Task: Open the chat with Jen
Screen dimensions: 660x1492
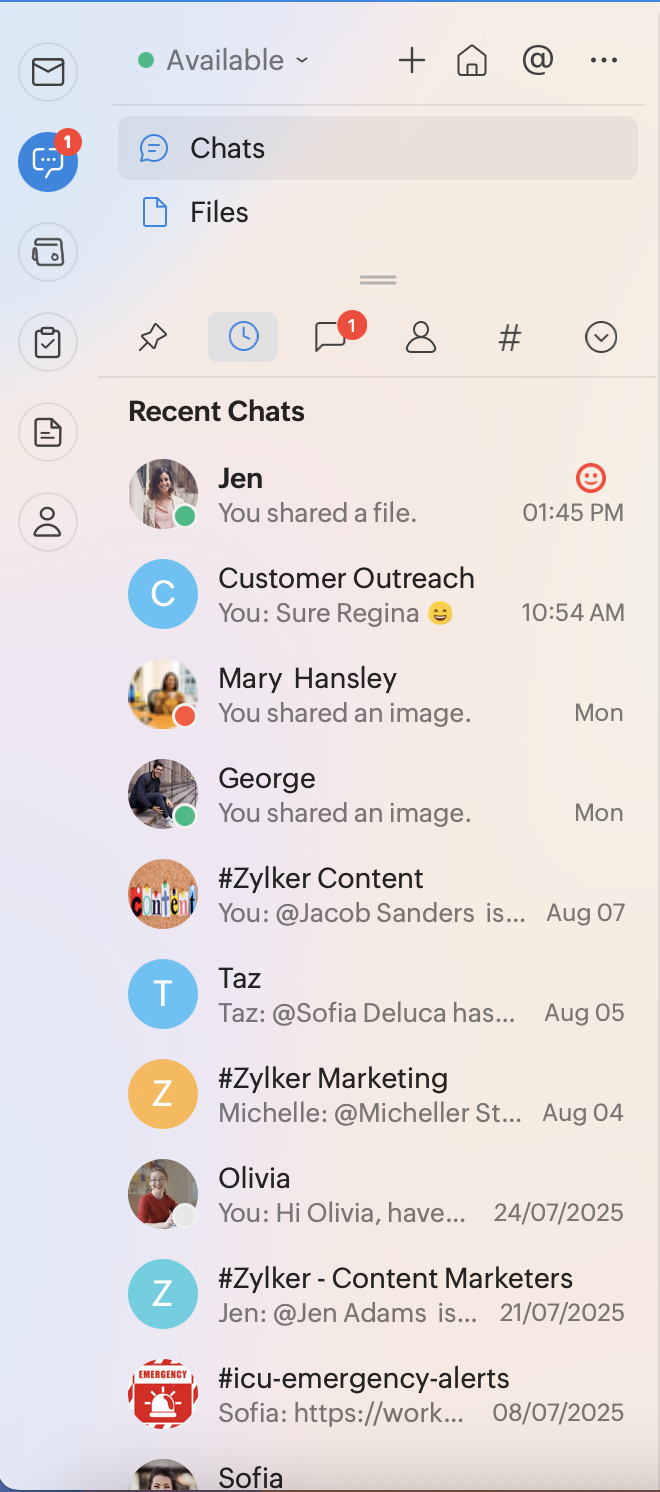Action: [375, 494]
